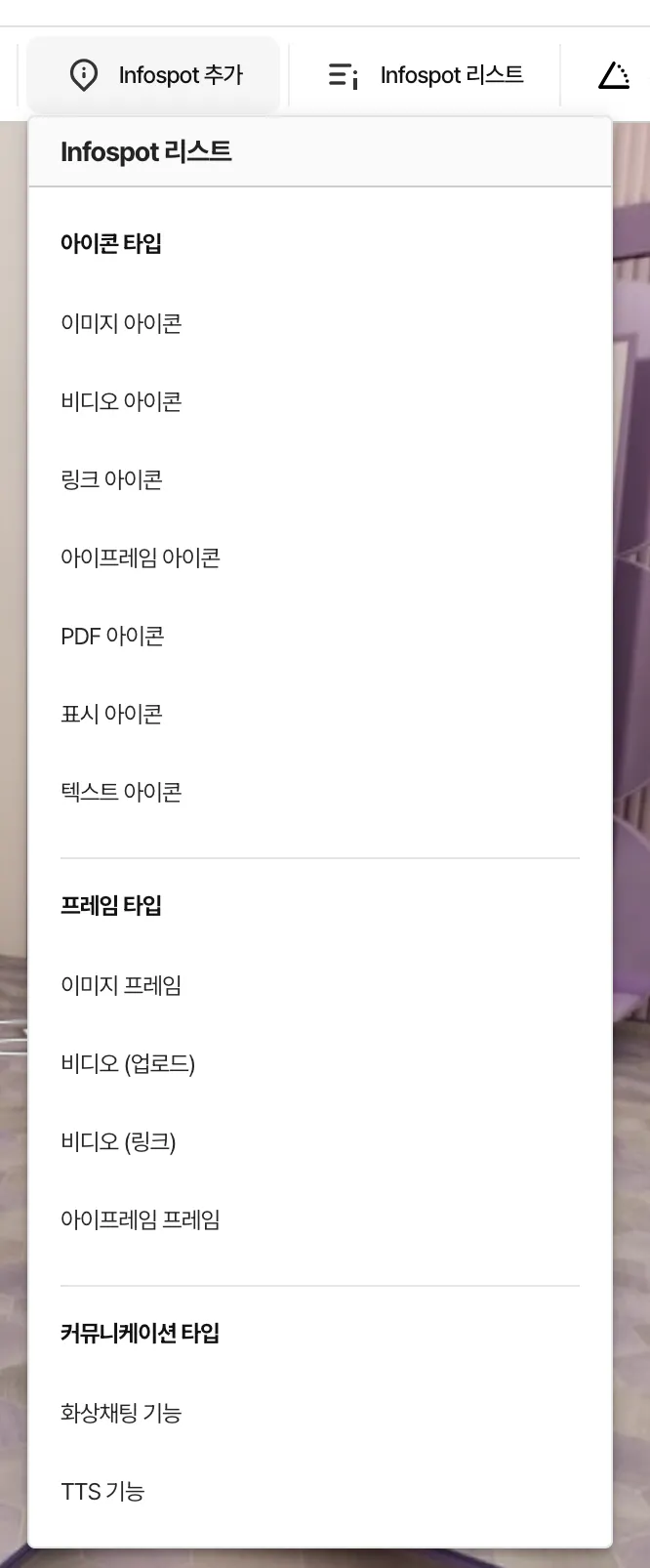Select 이미지 아이콘 option
The width and height of the screenshot is (650, 1568).
[121, 323]
